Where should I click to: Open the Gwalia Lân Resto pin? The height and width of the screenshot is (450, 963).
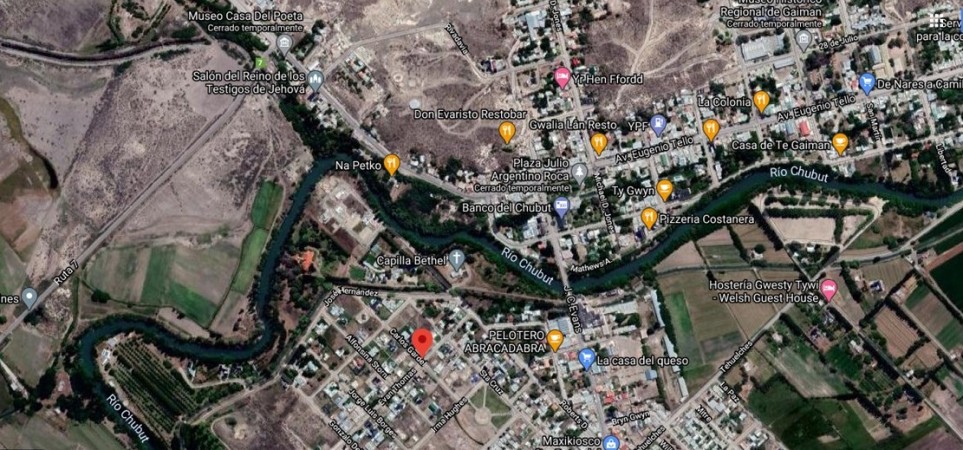coord(598,143)
